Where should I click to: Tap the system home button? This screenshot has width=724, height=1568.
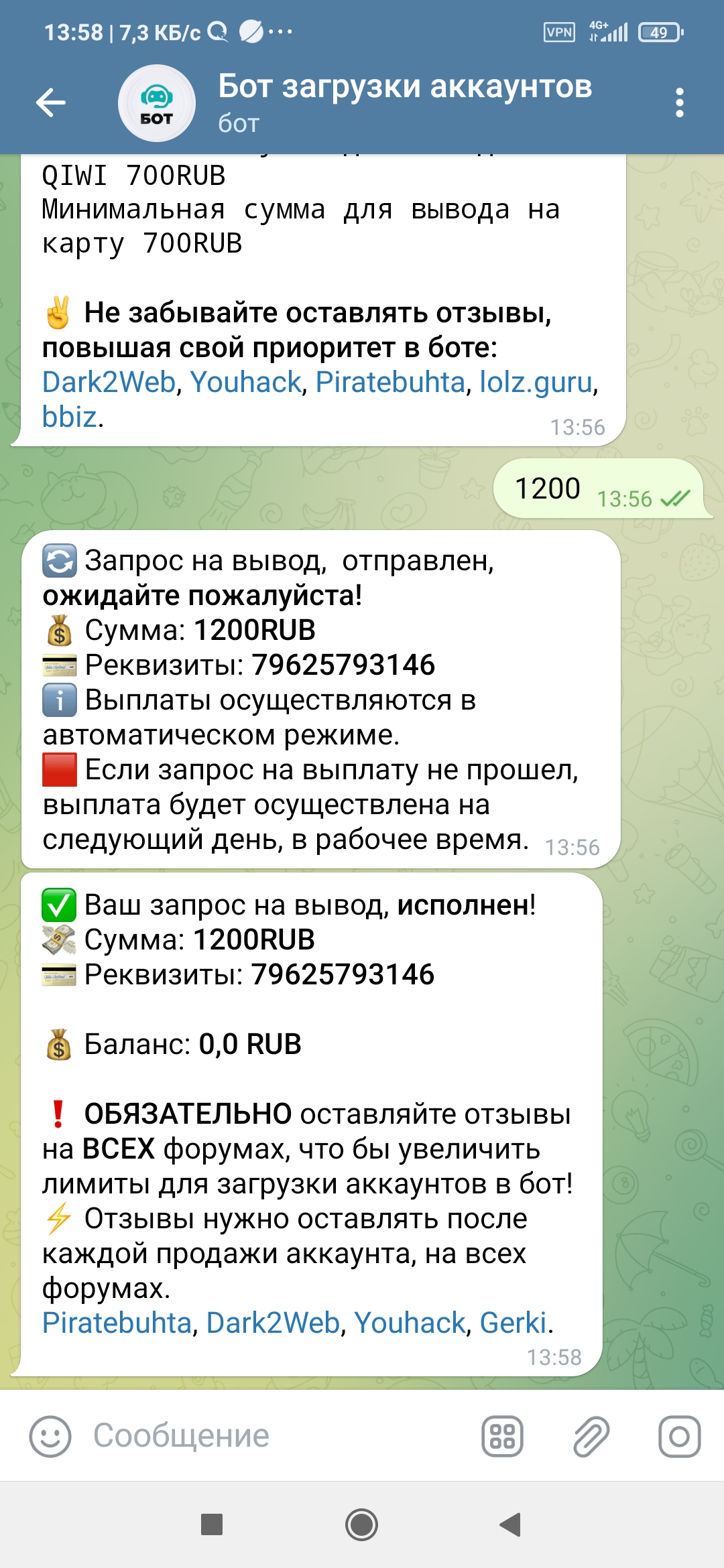361,1525
